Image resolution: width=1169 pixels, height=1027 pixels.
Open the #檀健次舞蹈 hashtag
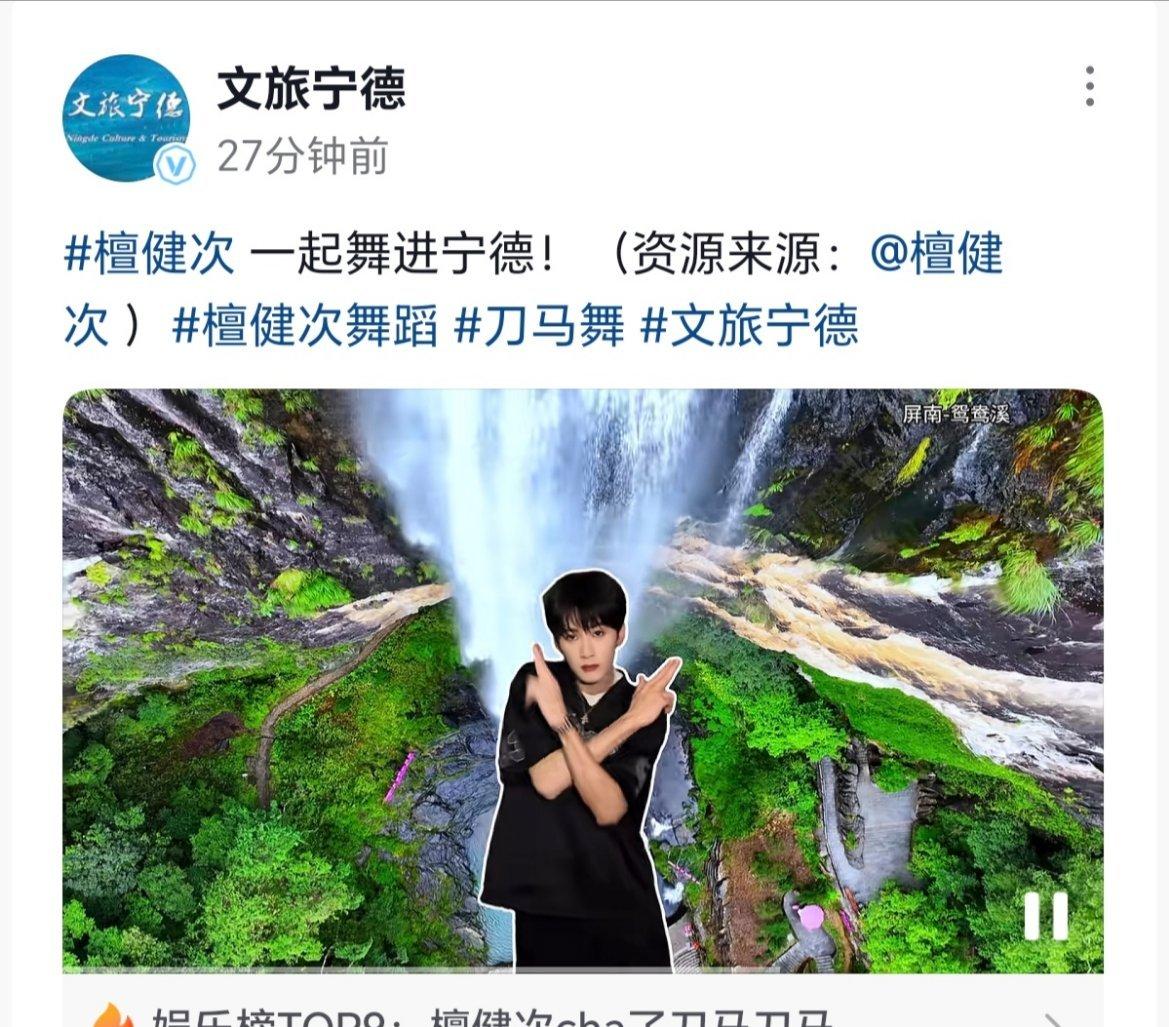click(305, 326)
